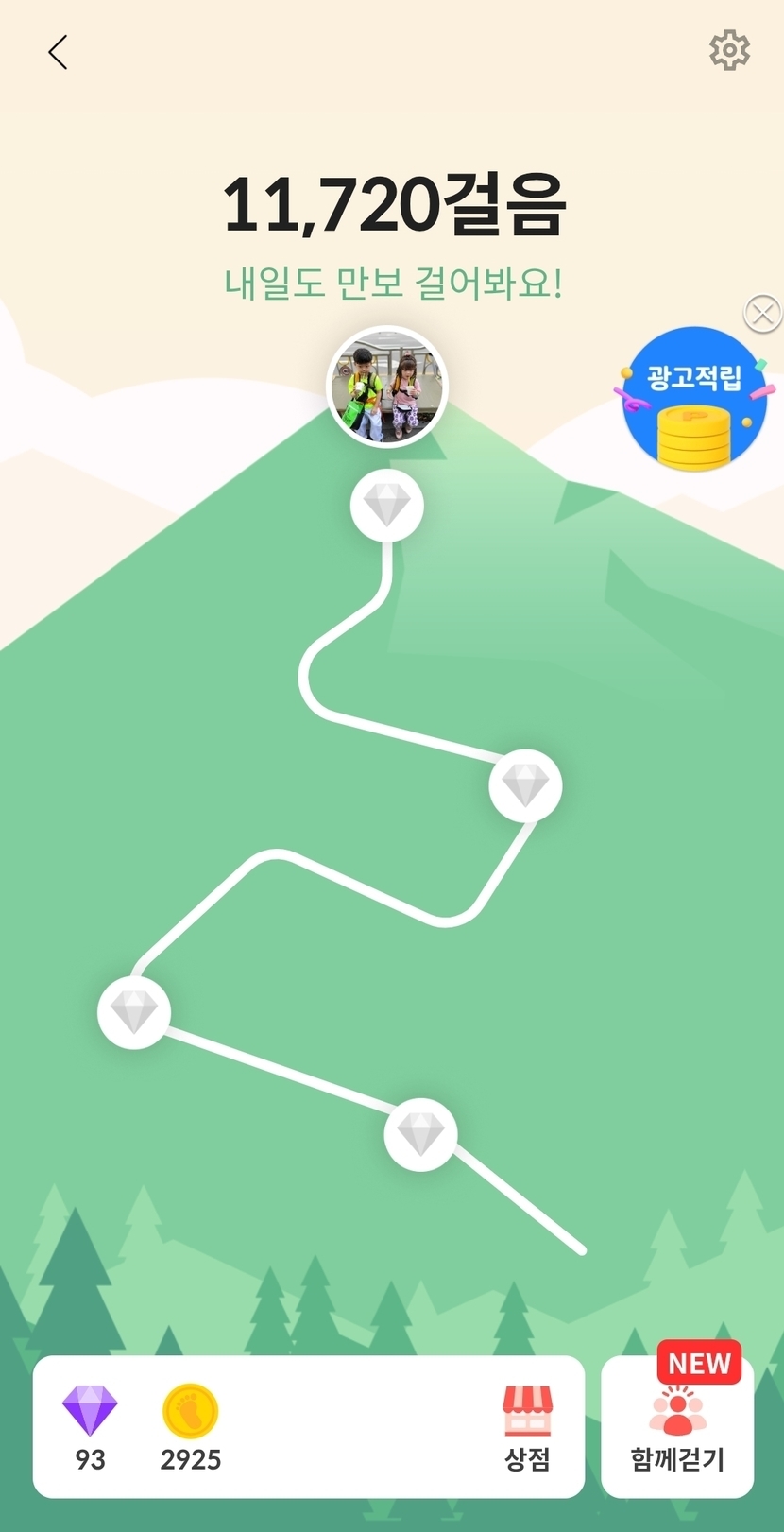
Task: Collect the diamond just below the profile photo
Action: pyautogui.click(x=386, y=506)
